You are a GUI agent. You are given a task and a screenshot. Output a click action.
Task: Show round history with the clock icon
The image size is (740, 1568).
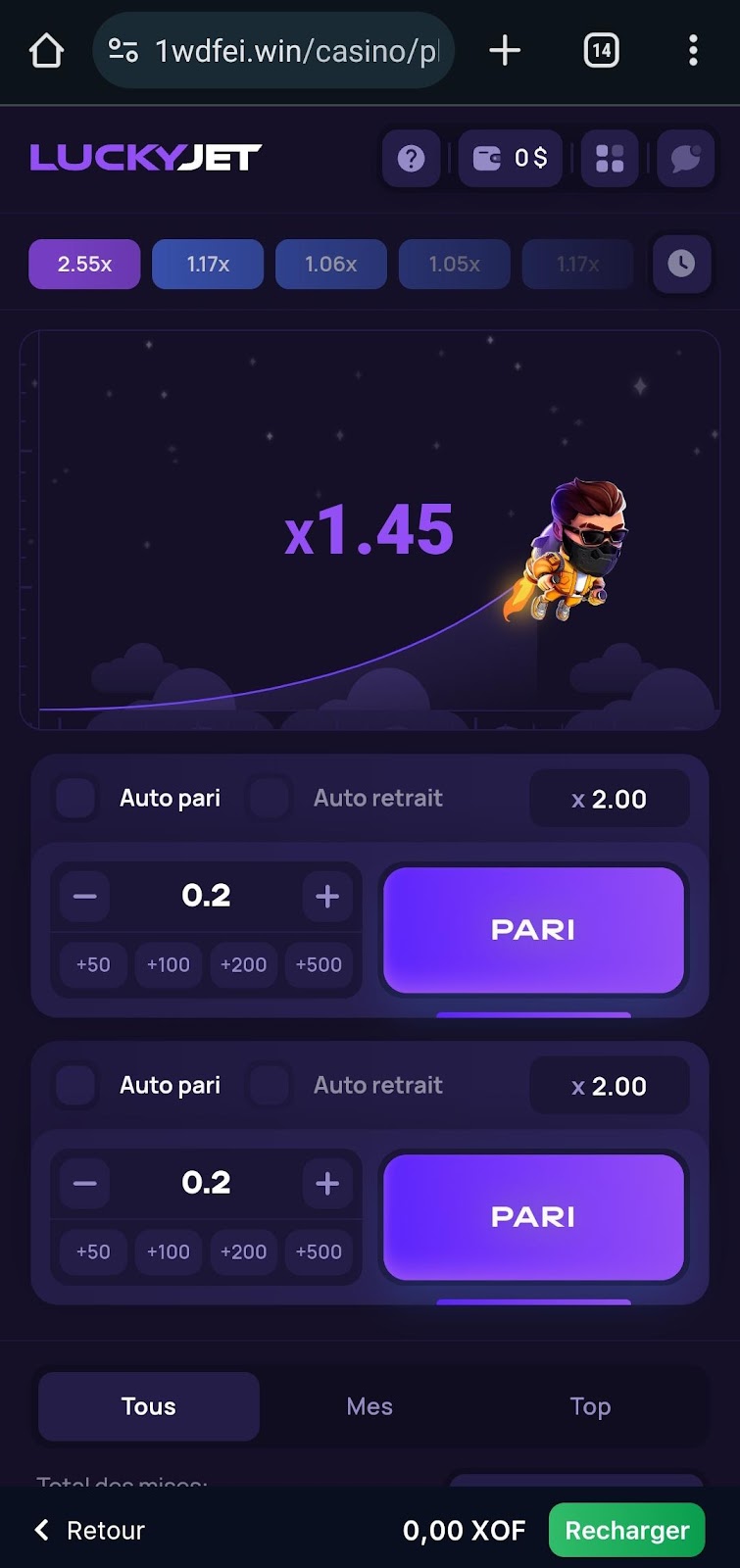click(681, 263)
